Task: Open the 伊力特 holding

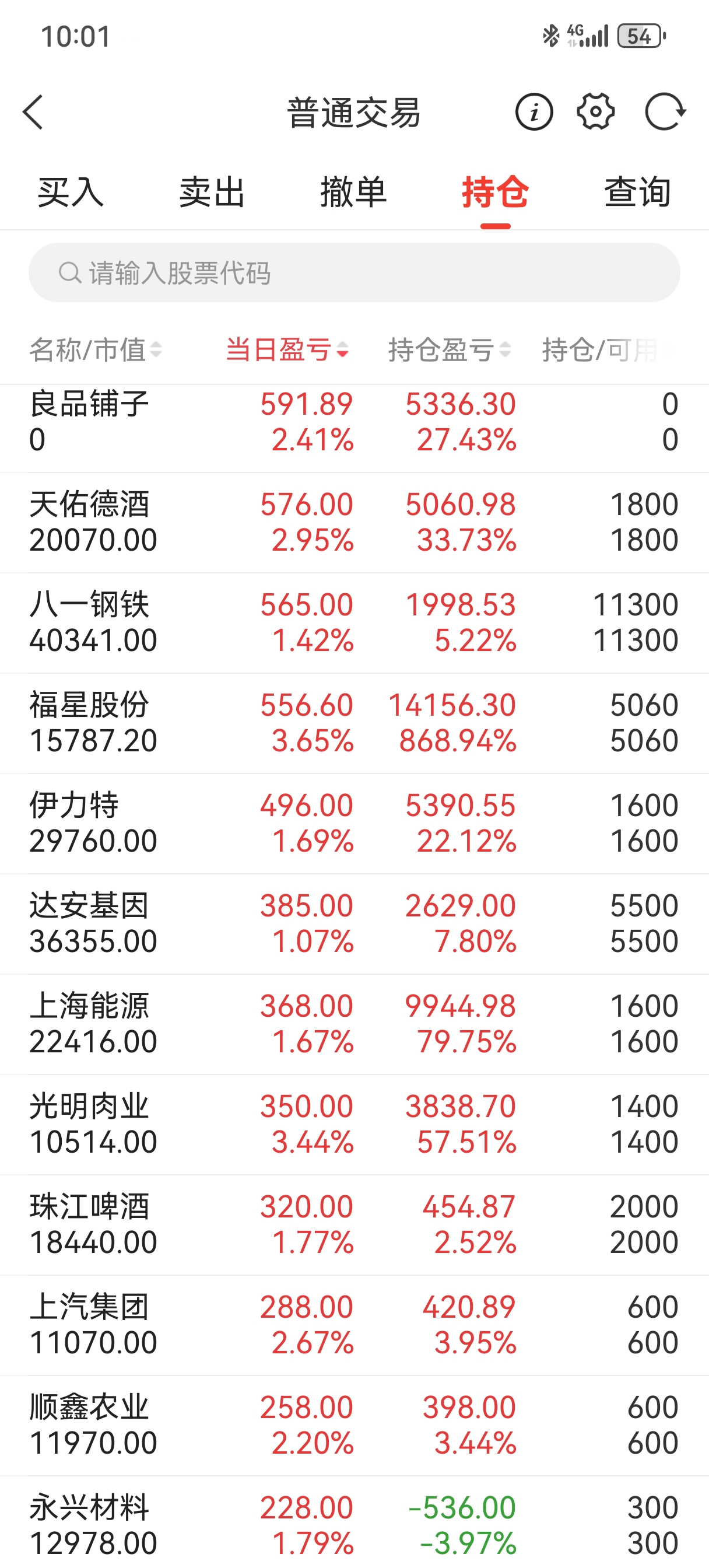Action: [354, 824]
